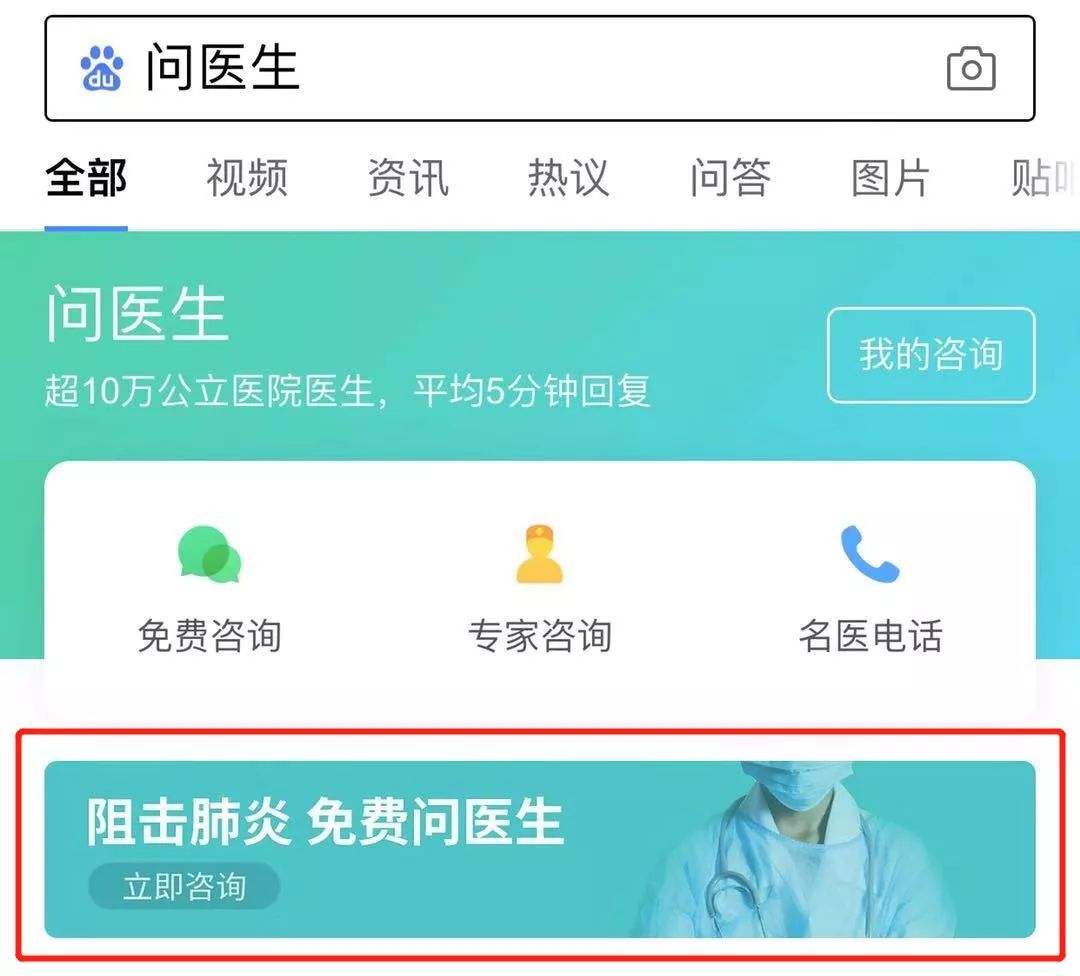
Task: Select the 热议 tab
Action: (x=568, y=179)
